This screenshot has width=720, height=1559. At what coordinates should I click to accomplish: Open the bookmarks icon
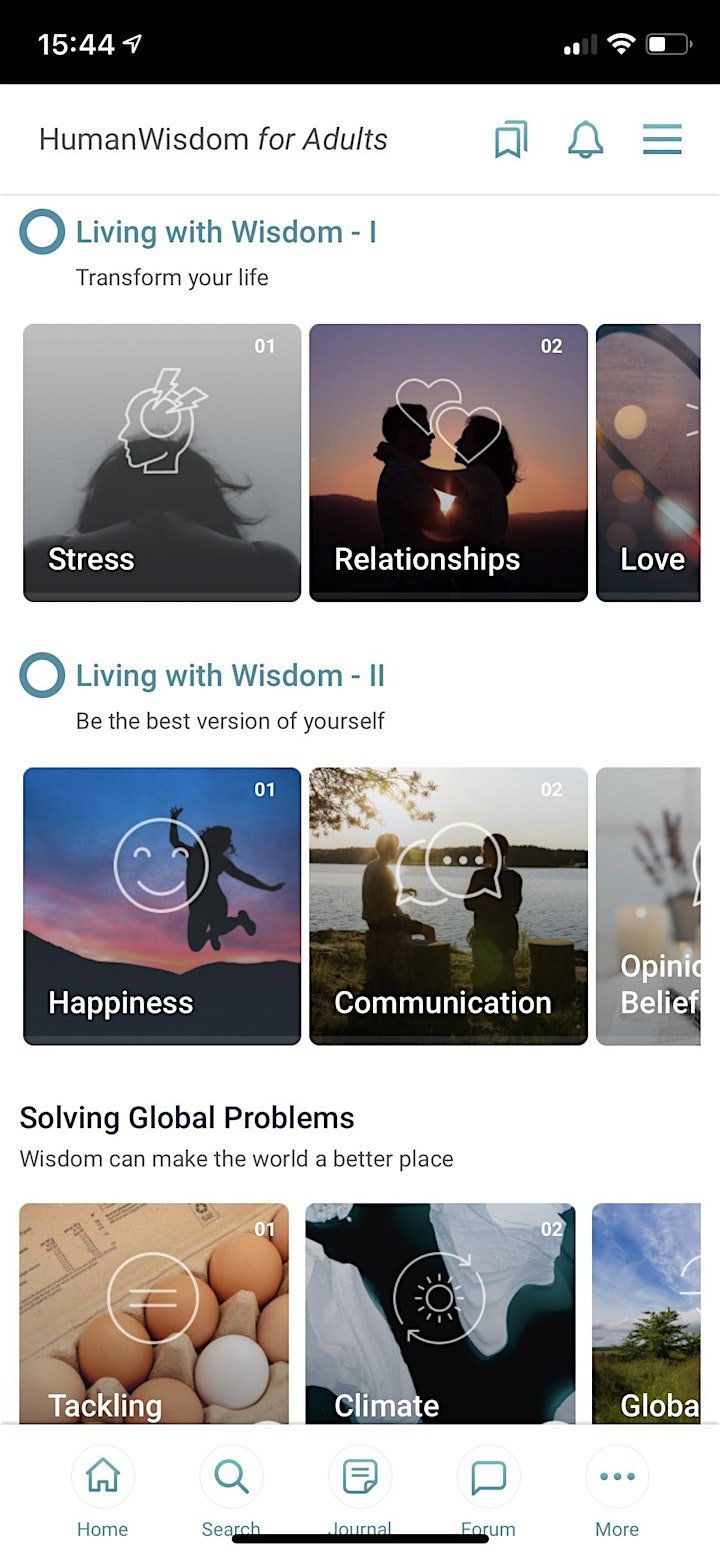click(510, 140)
